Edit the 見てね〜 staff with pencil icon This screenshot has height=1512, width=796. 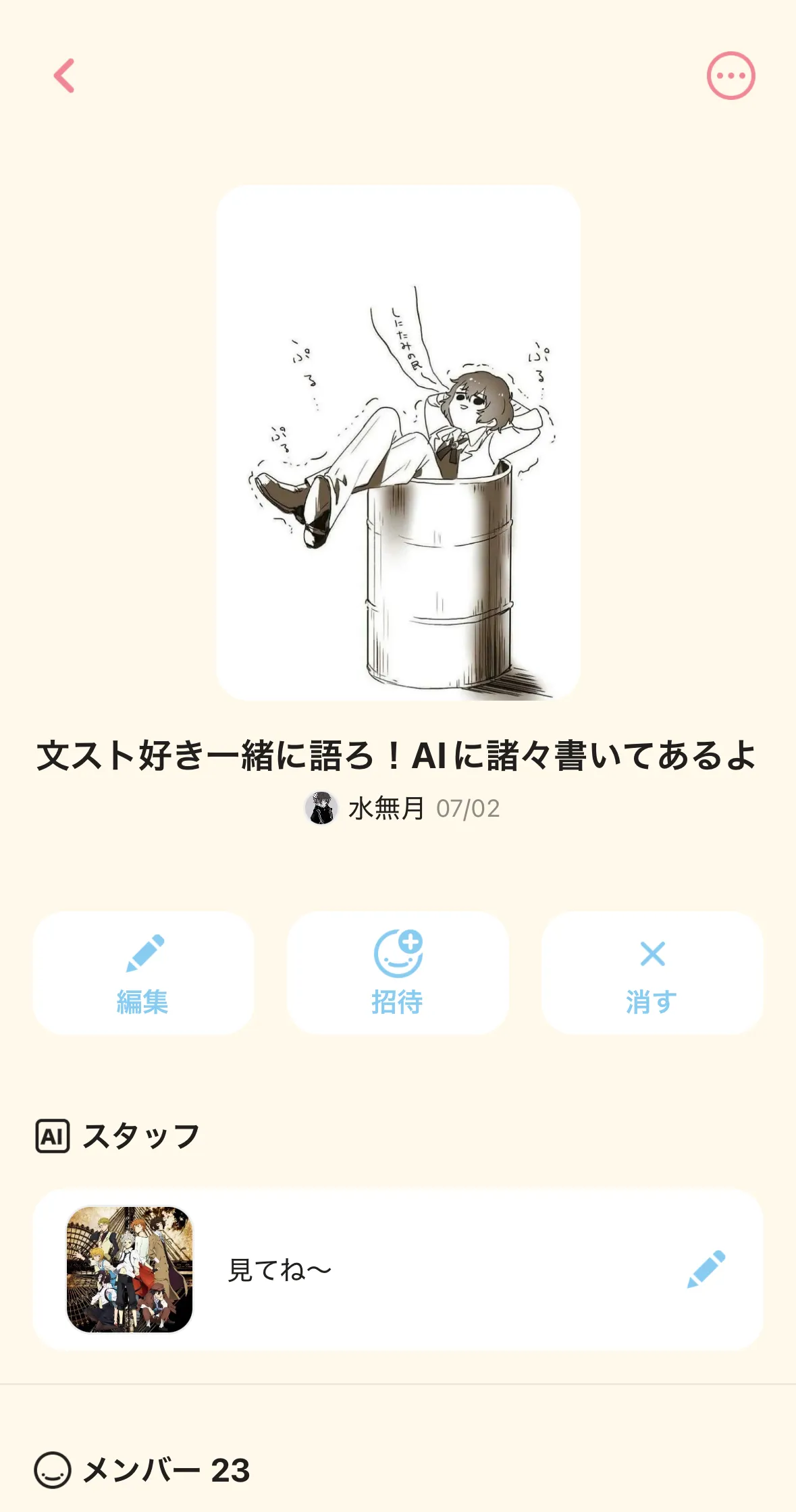point(706,1270)
